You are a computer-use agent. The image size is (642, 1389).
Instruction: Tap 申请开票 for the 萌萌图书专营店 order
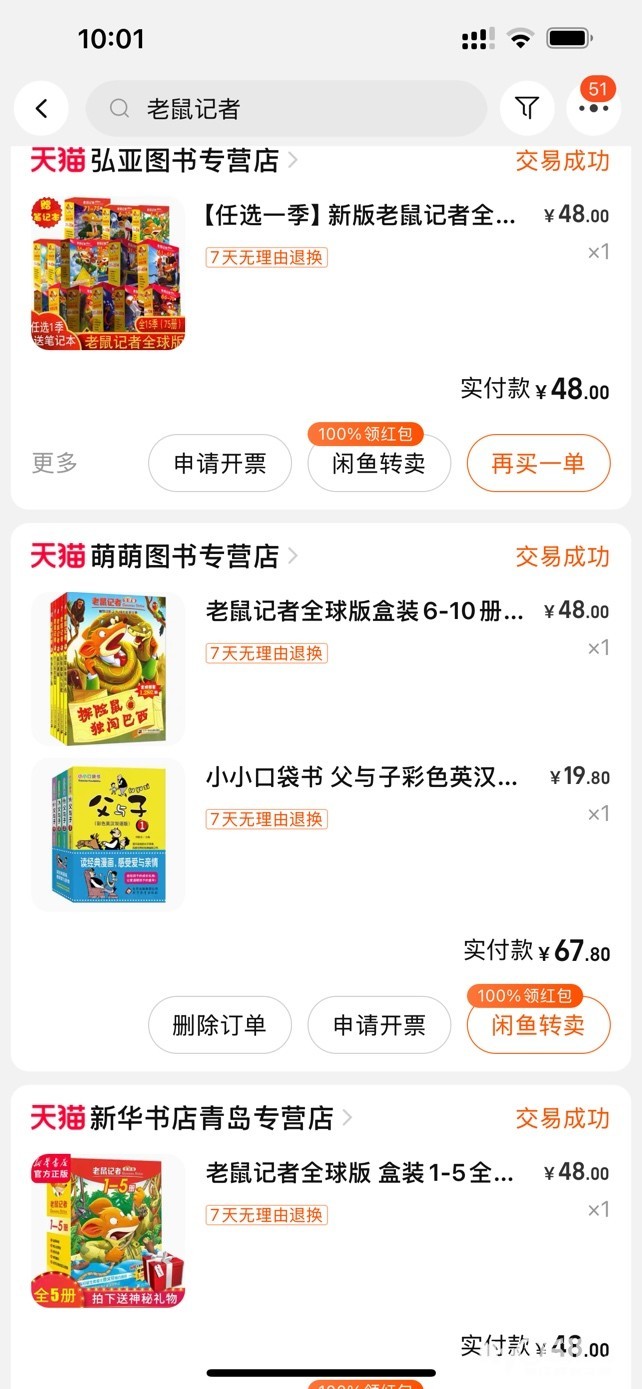pyautogui.click(x=379, y=1025)
